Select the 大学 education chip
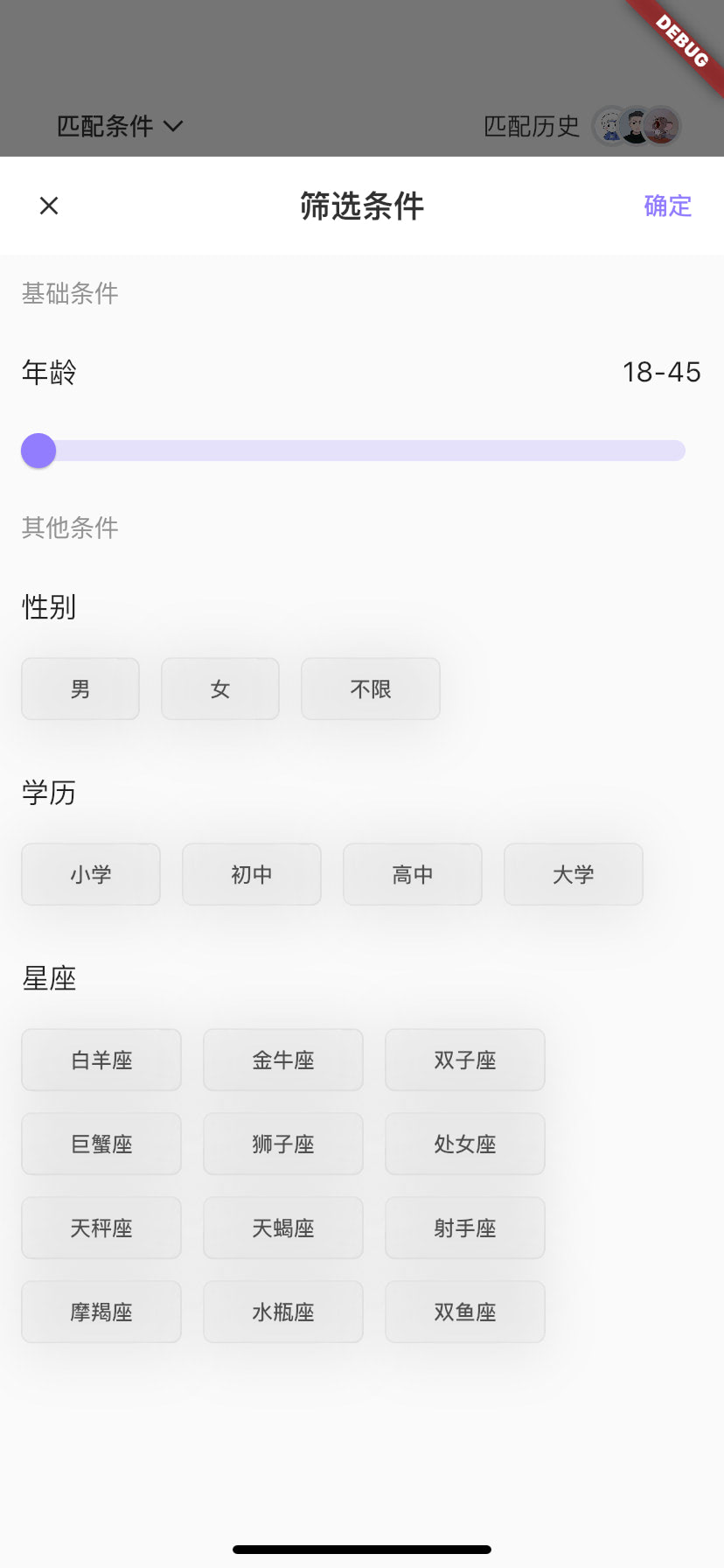 pos(574,874)
